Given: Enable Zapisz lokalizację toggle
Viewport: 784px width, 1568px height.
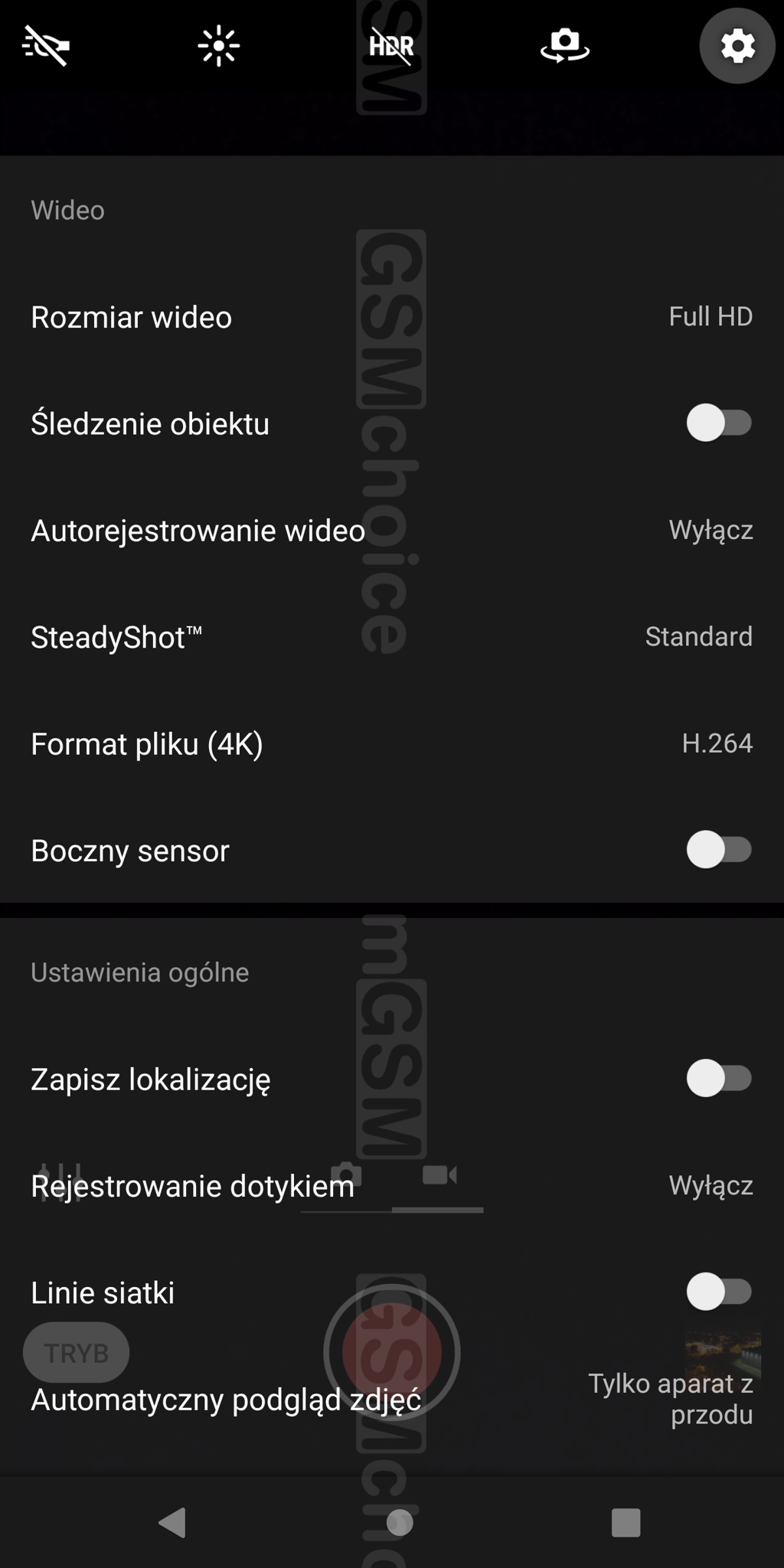Looking at the screenshot, I should pos(719,1079).
